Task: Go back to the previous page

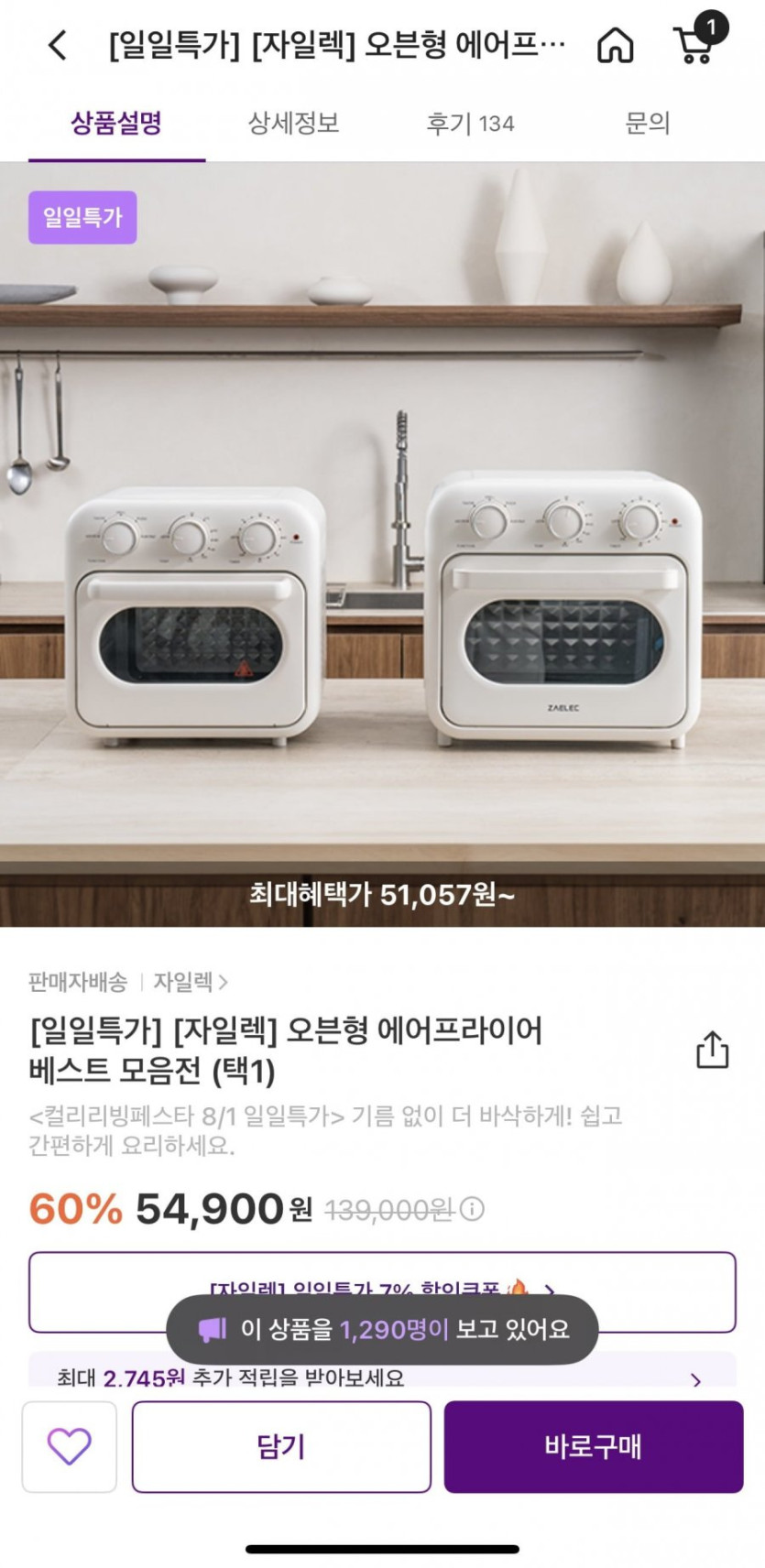Action: pyautogui.click(x=58, y=45)
